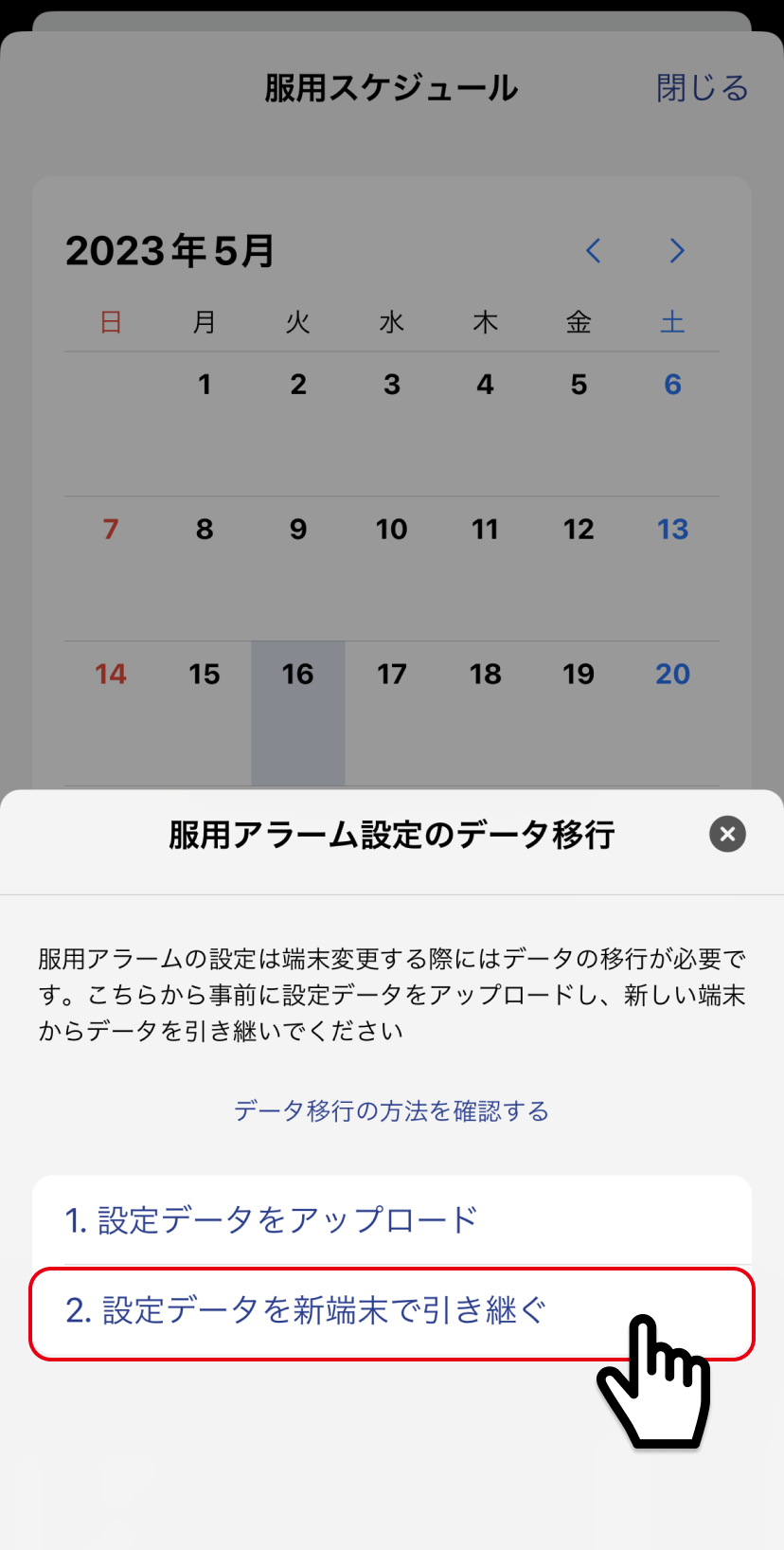Dismiss the 服用アラーム設定のデータ移行 sheet
Image resolution: width=784 pixels, height=1550 pixels.
click(x=727, y=834)
